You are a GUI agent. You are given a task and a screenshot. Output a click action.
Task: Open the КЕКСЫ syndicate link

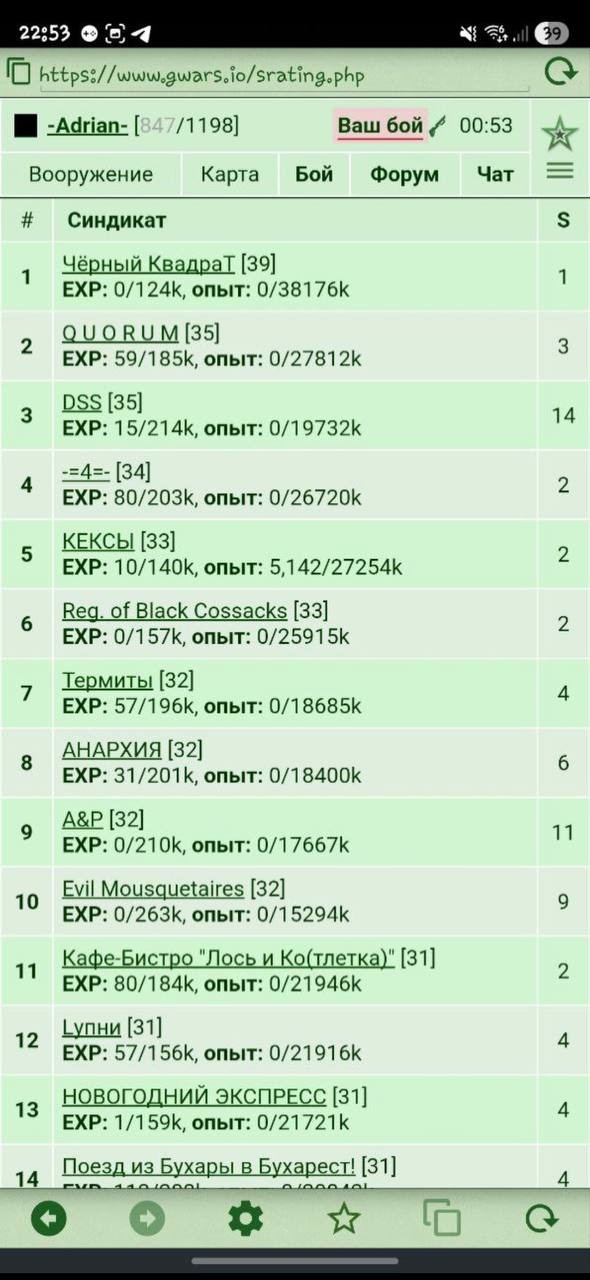click(98, 542)
